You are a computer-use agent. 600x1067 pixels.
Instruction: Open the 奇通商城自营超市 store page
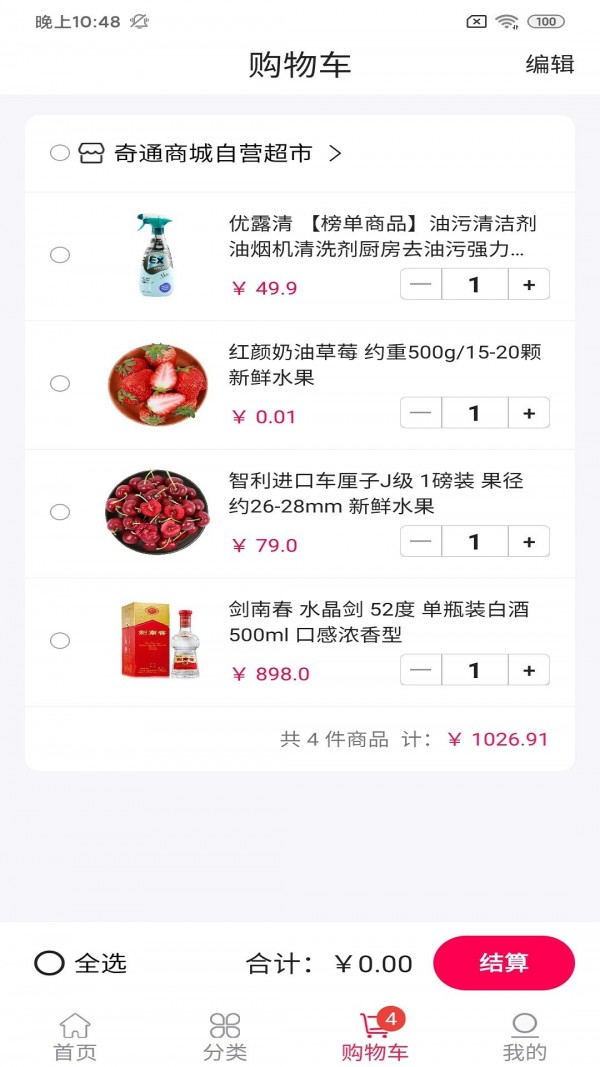(215, 153)
